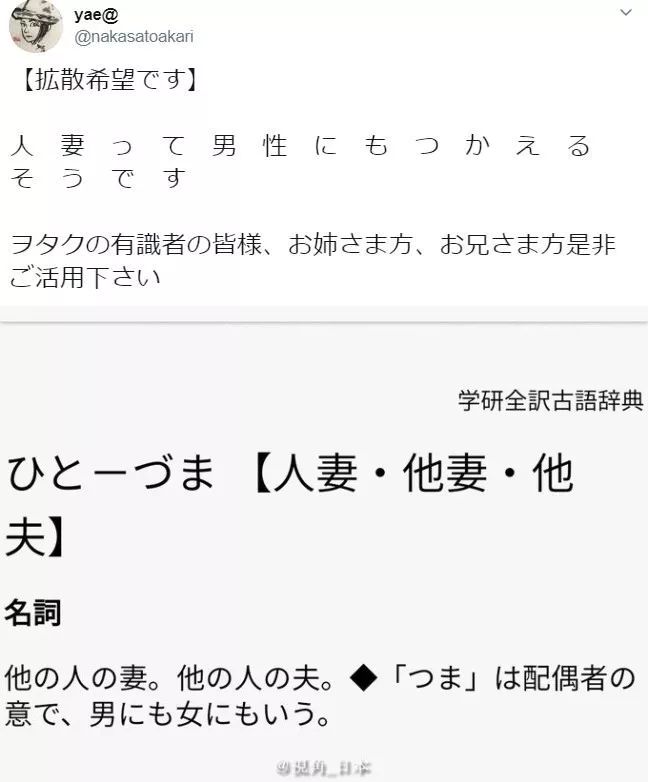The height and width of the screenshot is (782, 648).
Task: Open the attached dictionary image for ひとーづま
Action: (324, 552)
